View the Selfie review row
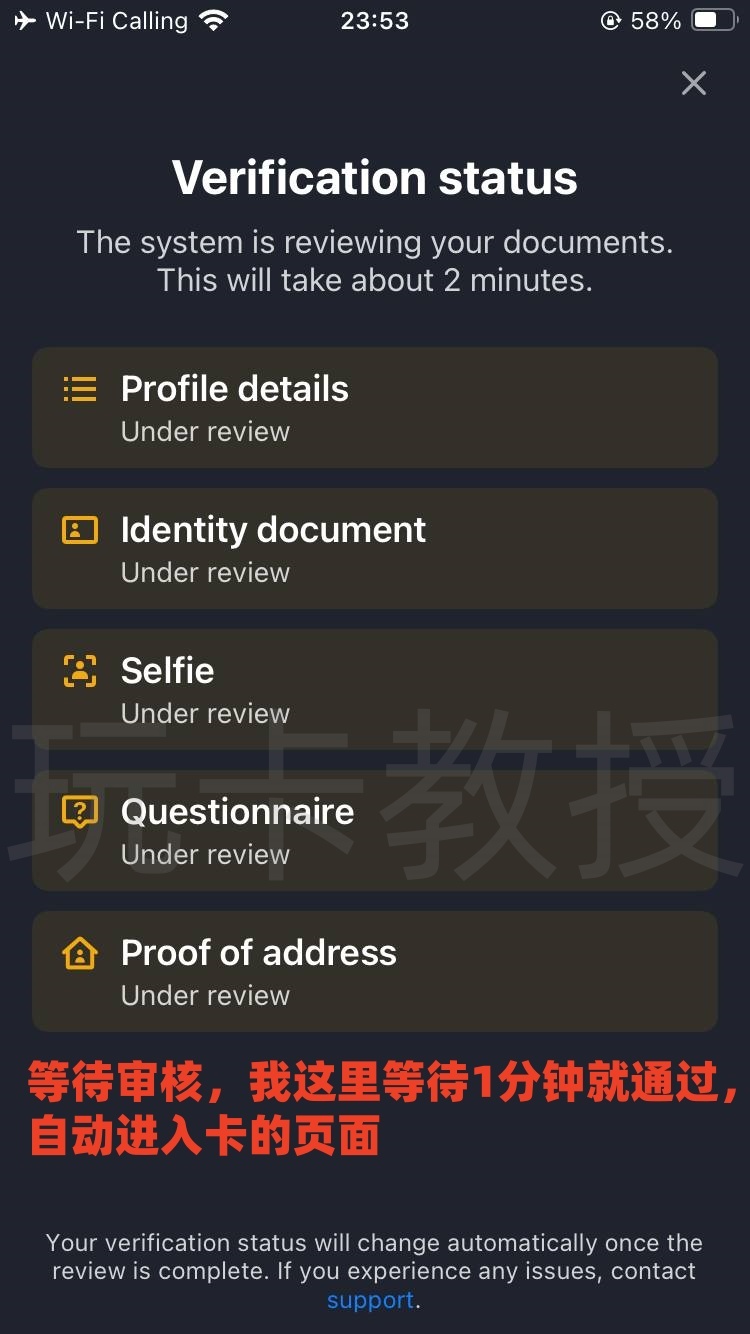Viewport: 750px width, 1334px height. (375, 689)
